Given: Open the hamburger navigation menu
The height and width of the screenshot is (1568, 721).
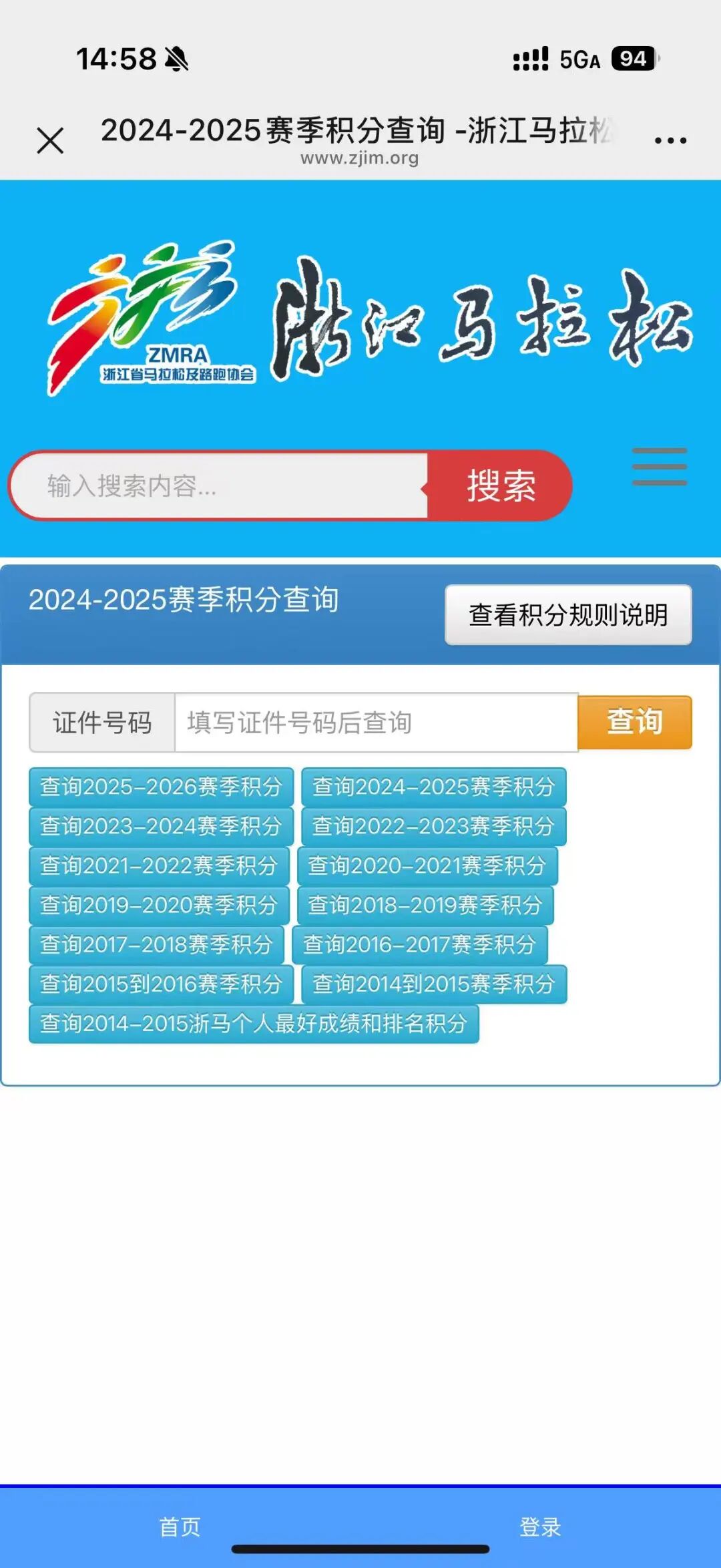Looking at the screenshot, I should coord(659,467).
